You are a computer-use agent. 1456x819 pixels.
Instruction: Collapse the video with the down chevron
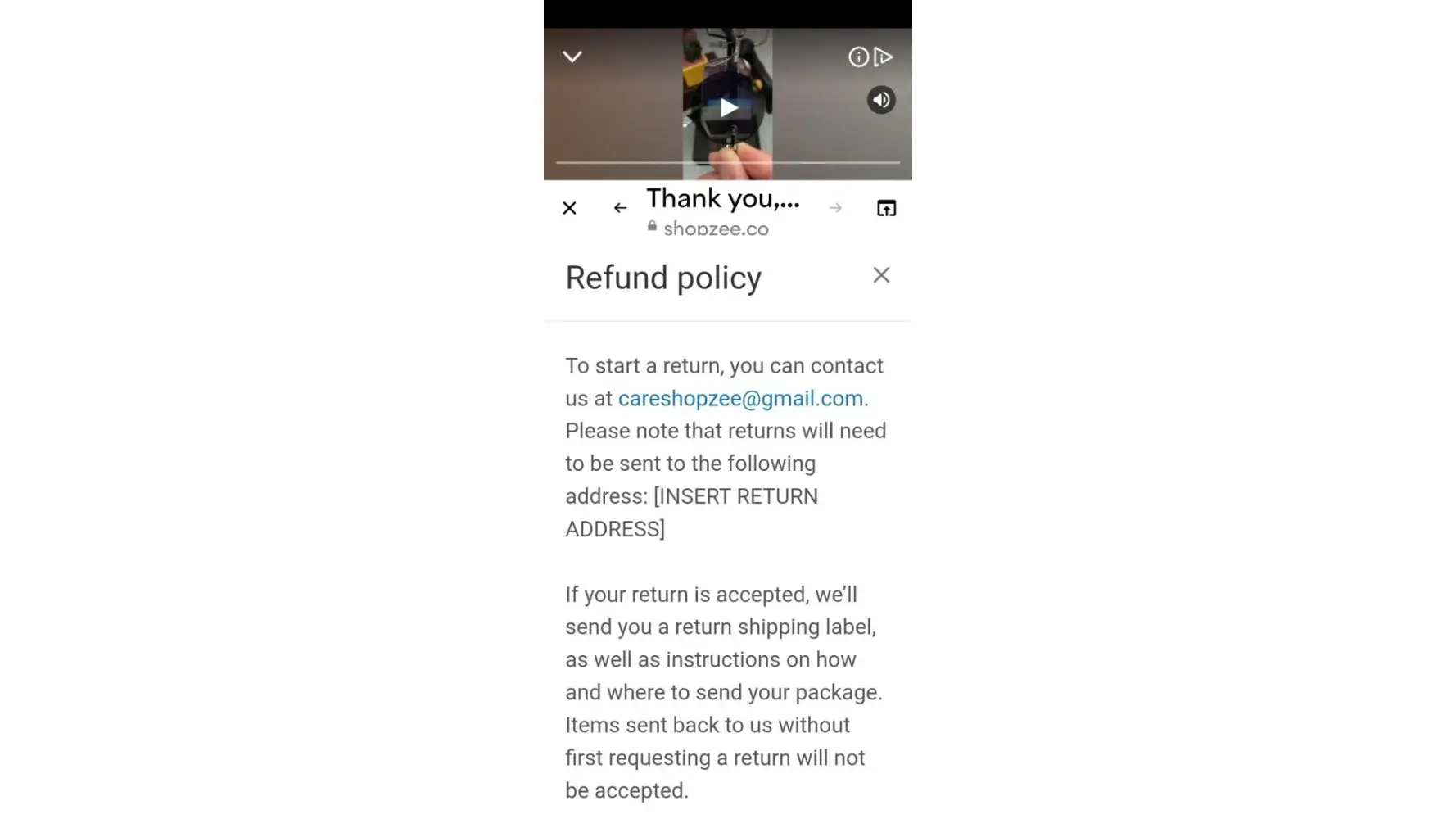(x=572, y=57)
